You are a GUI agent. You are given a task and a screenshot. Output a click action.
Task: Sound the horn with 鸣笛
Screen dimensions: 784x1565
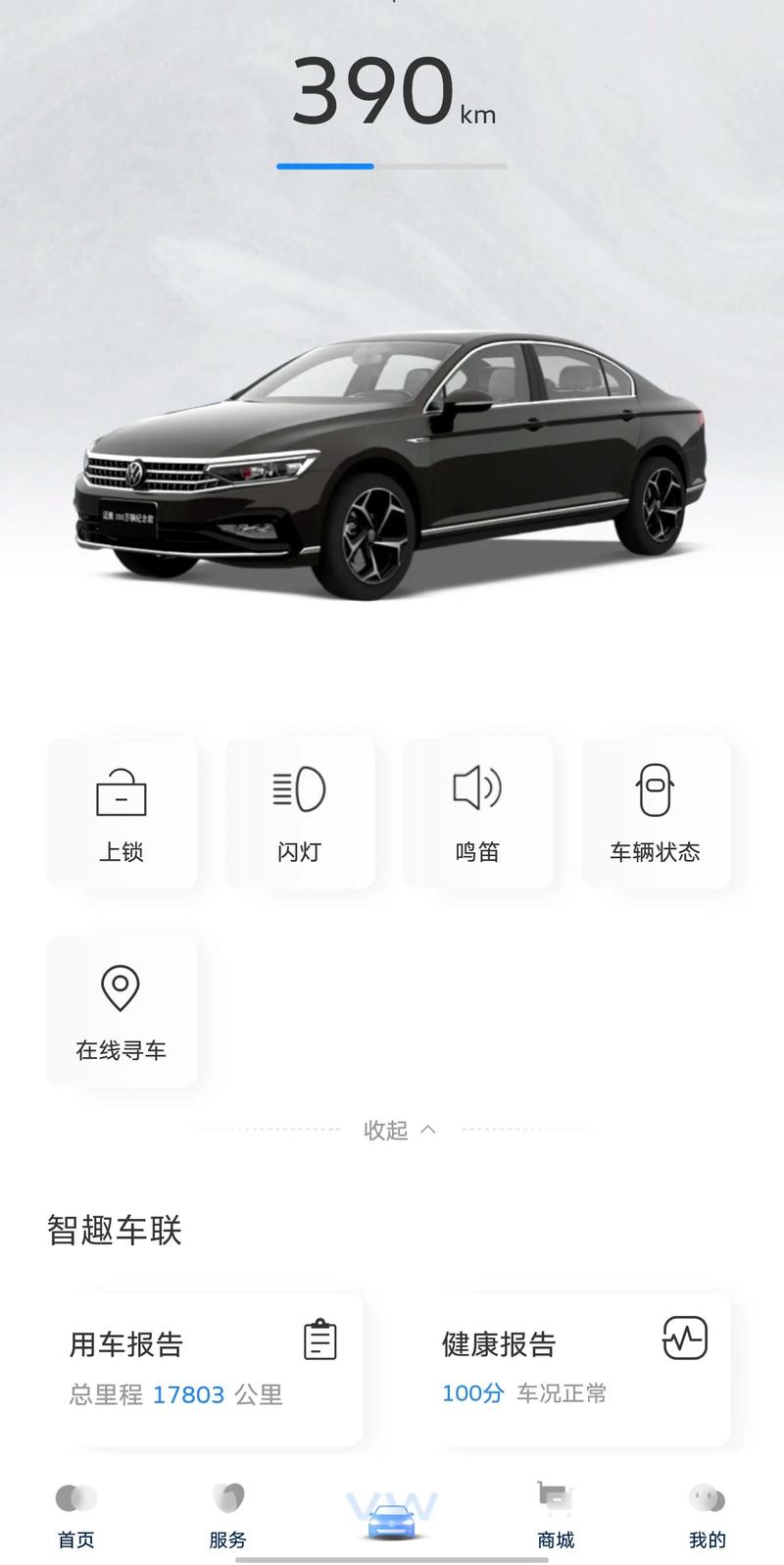pos(478,813)
